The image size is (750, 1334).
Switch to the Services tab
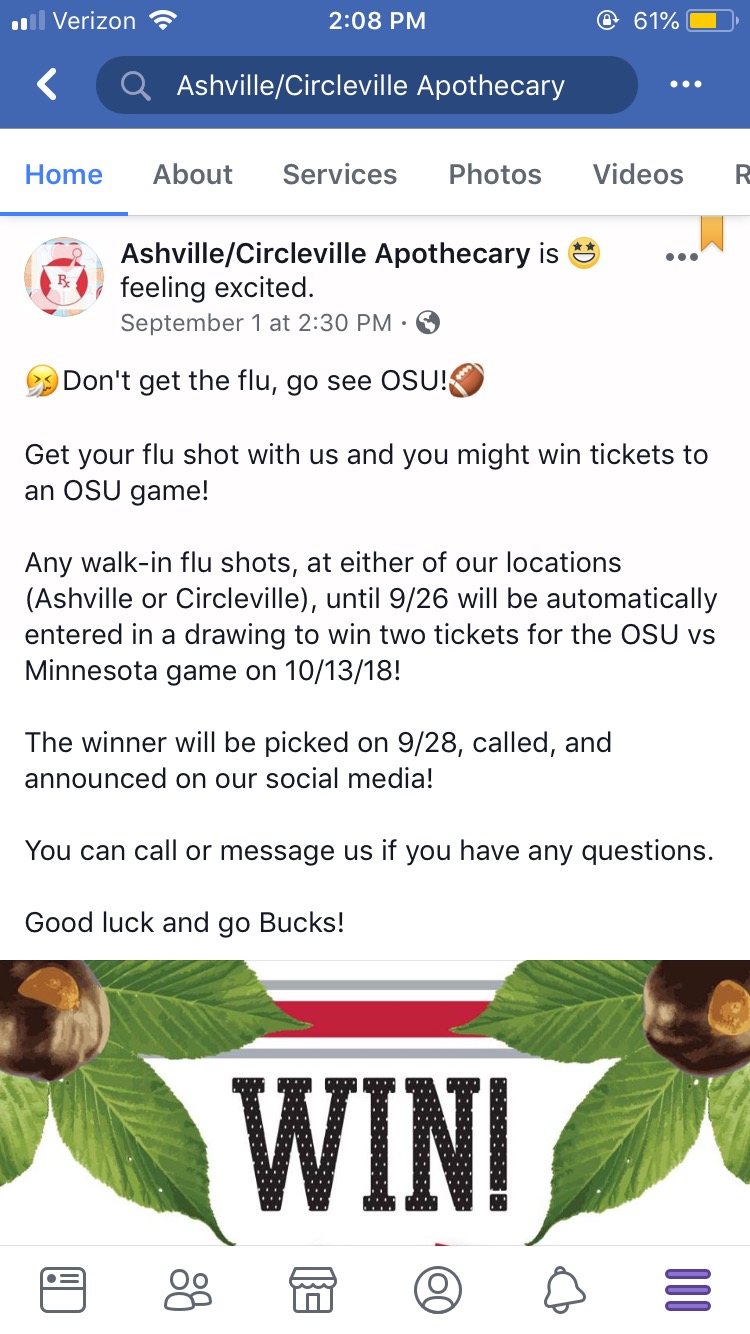click(x=340, y=174)
